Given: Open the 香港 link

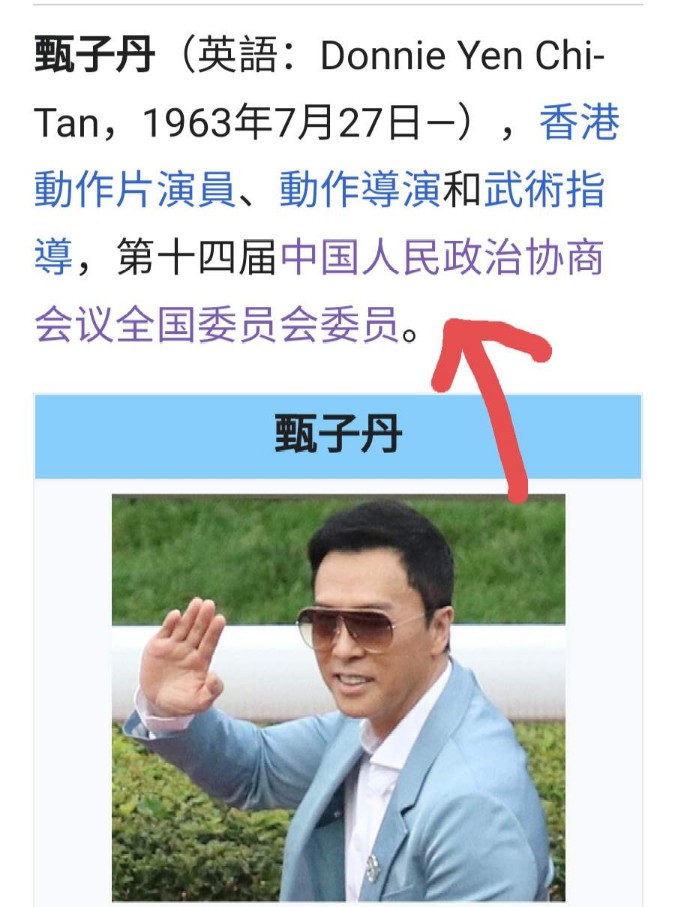Looking at the screenshot, I should (x=579, y=124).
